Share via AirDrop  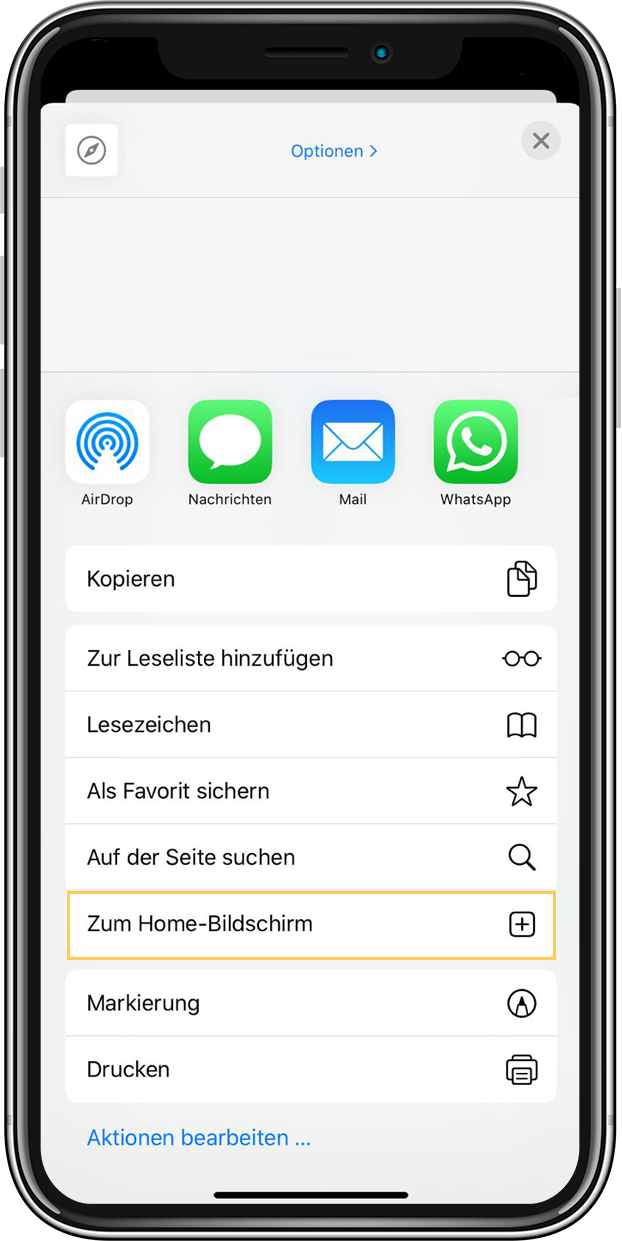tap(108, 443)
